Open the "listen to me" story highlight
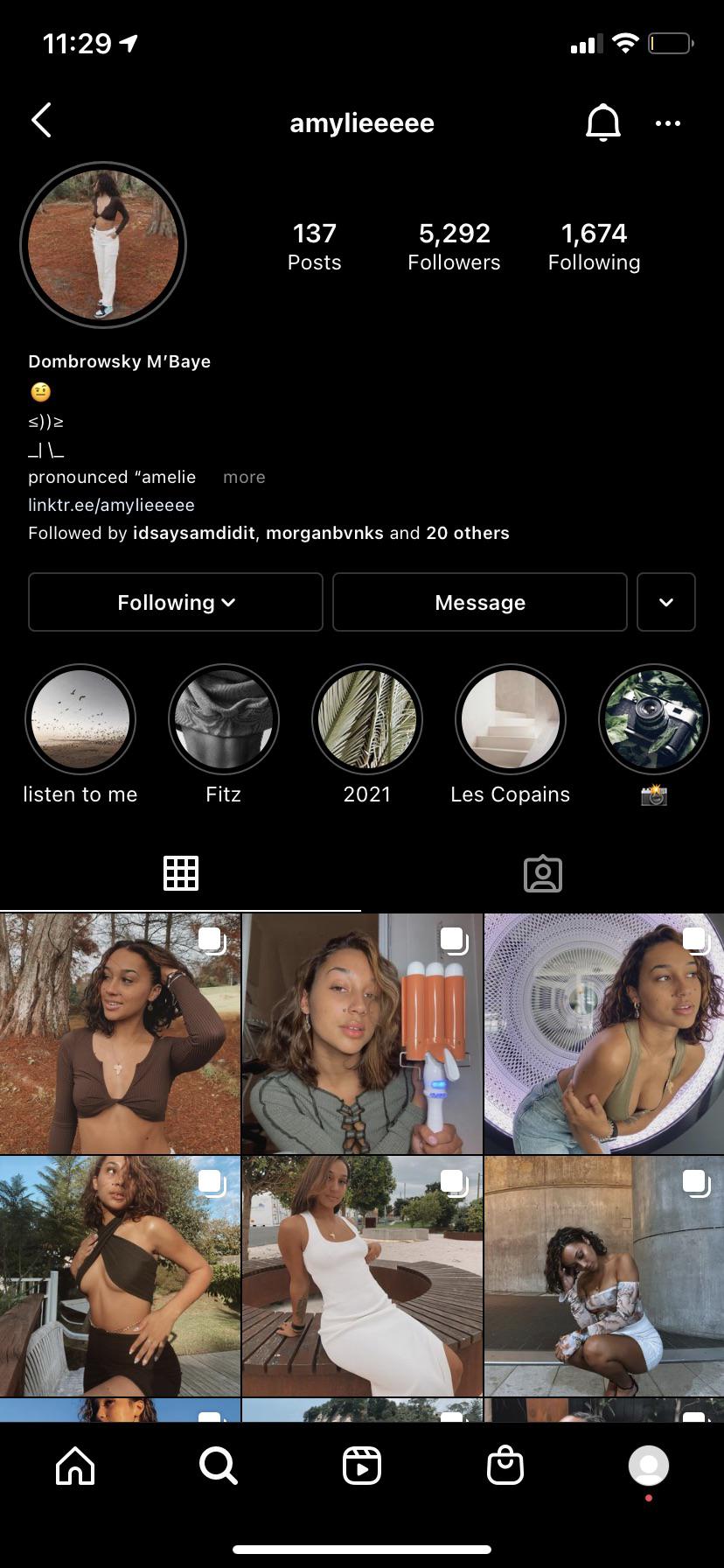 (80, 719)
